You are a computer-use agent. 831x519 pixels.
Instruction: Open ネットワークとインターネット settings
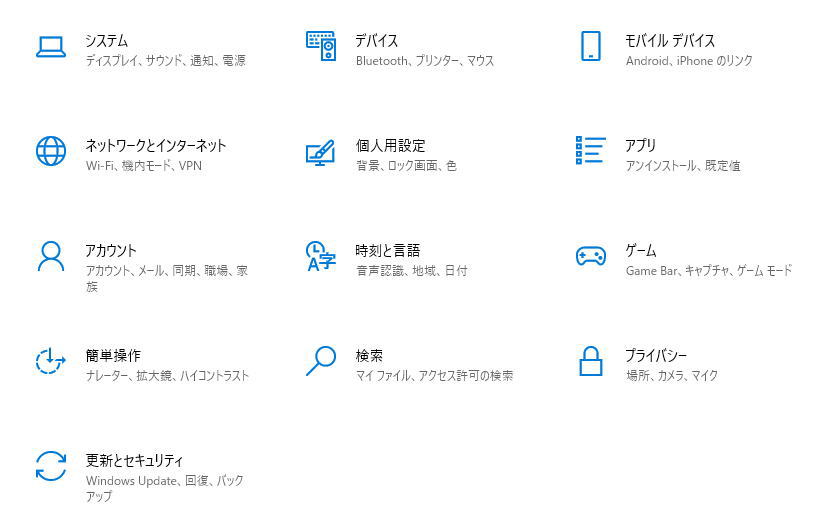(x=156, y=146)
